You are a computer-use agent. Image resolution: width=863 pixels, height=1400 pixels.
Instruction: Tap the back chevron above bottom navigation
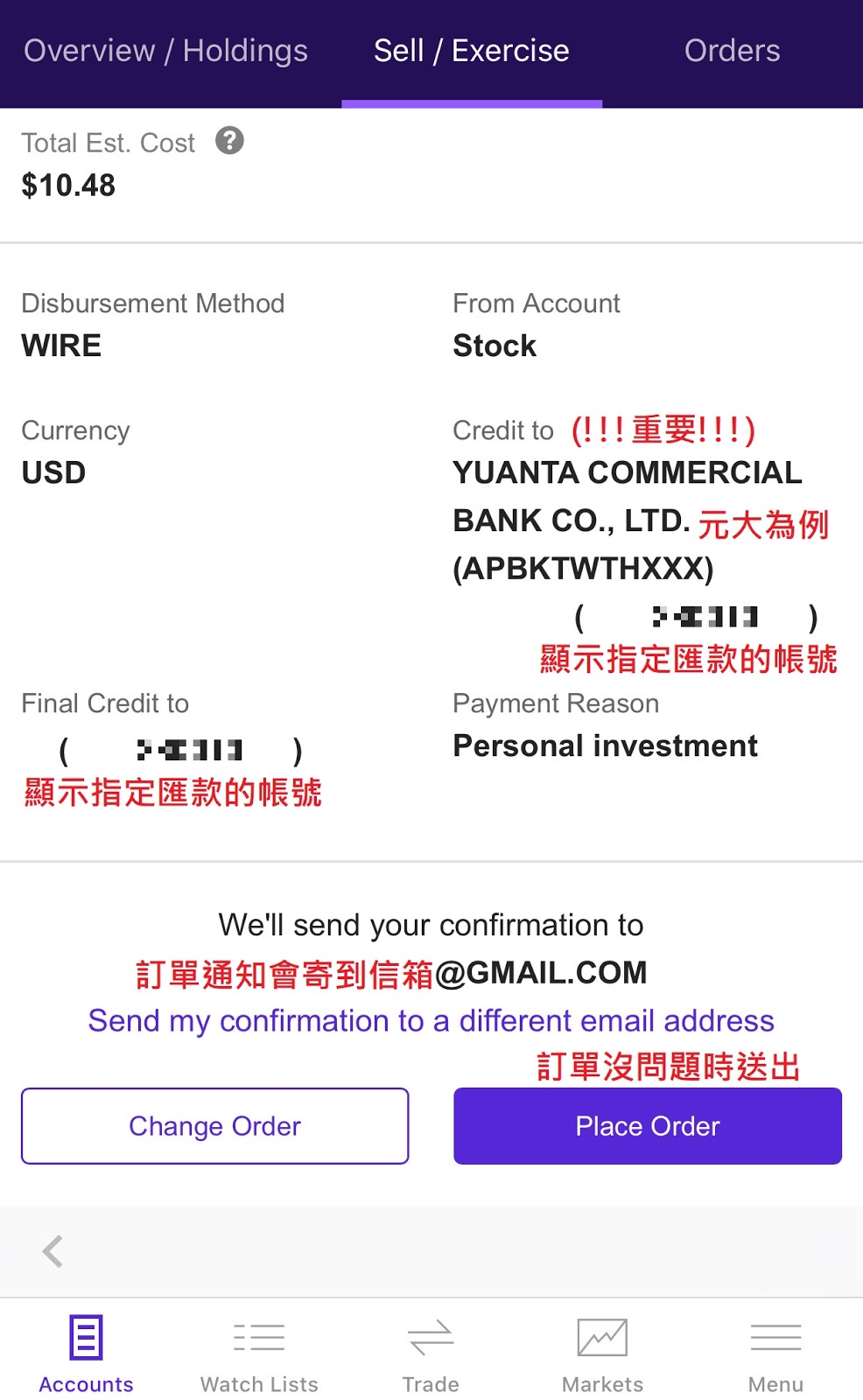point(52,1250)
